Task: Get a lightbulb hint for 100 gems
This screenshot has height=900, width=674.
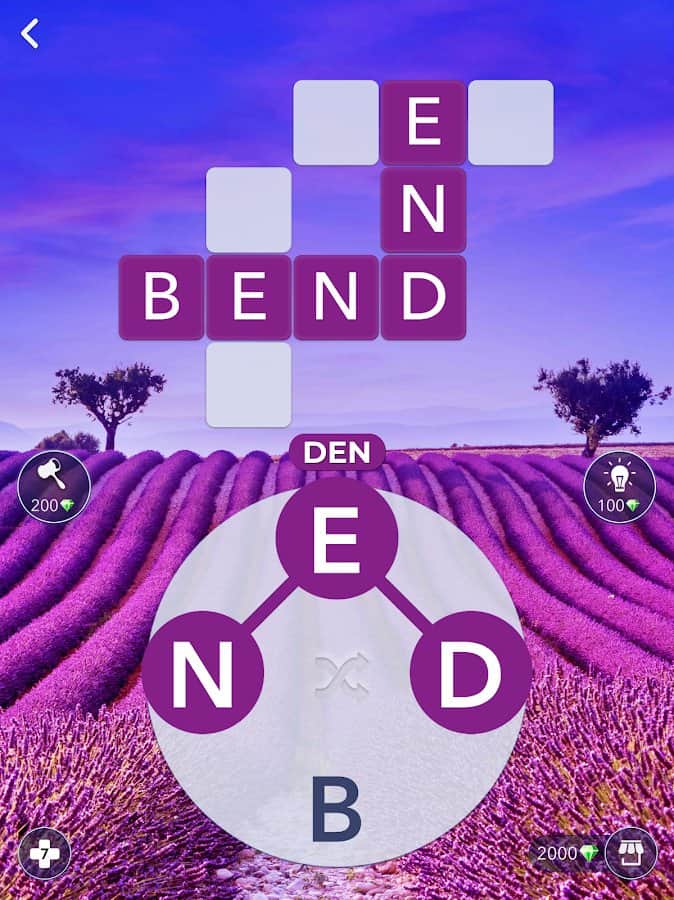Action: pos(619,486)
